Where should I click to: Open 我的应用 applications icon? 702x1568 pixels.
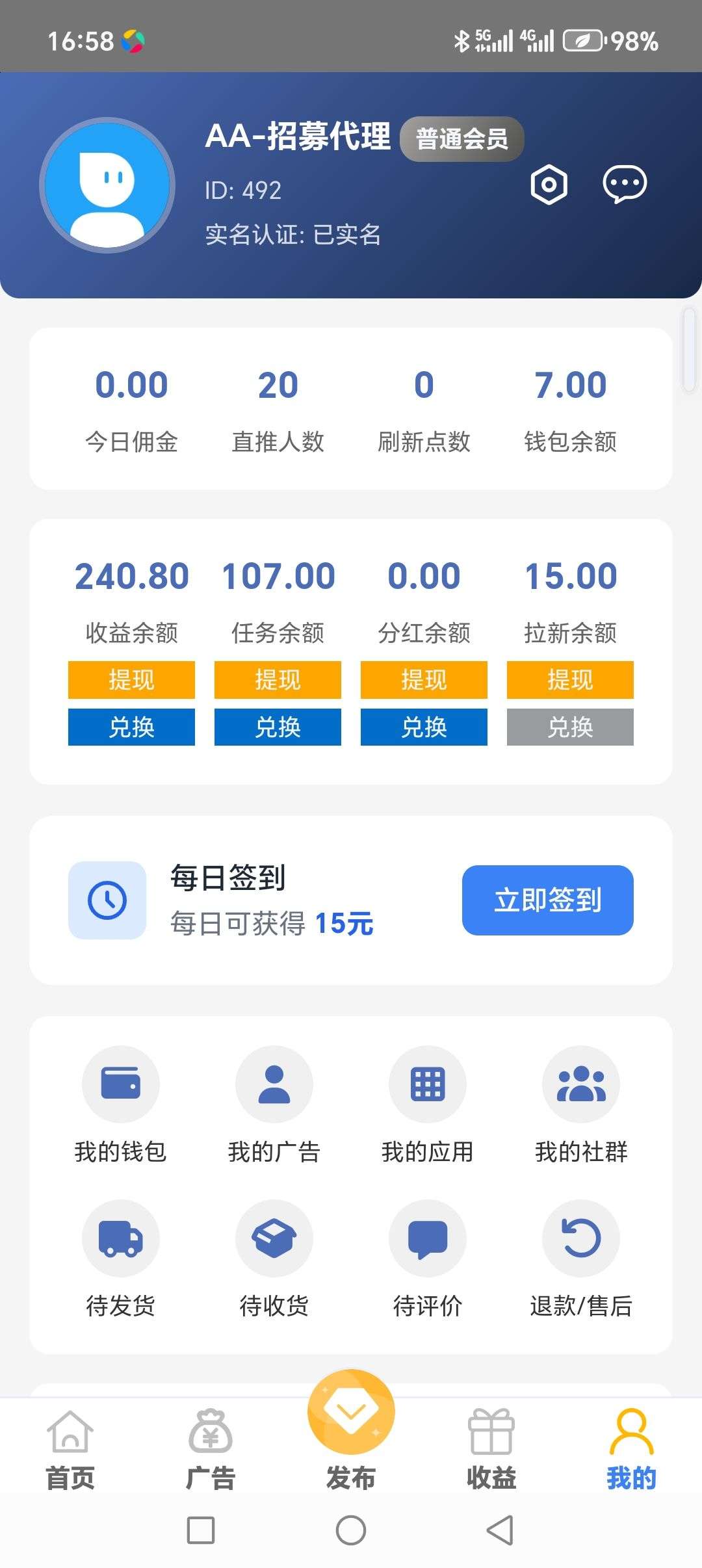point(427,1084)
